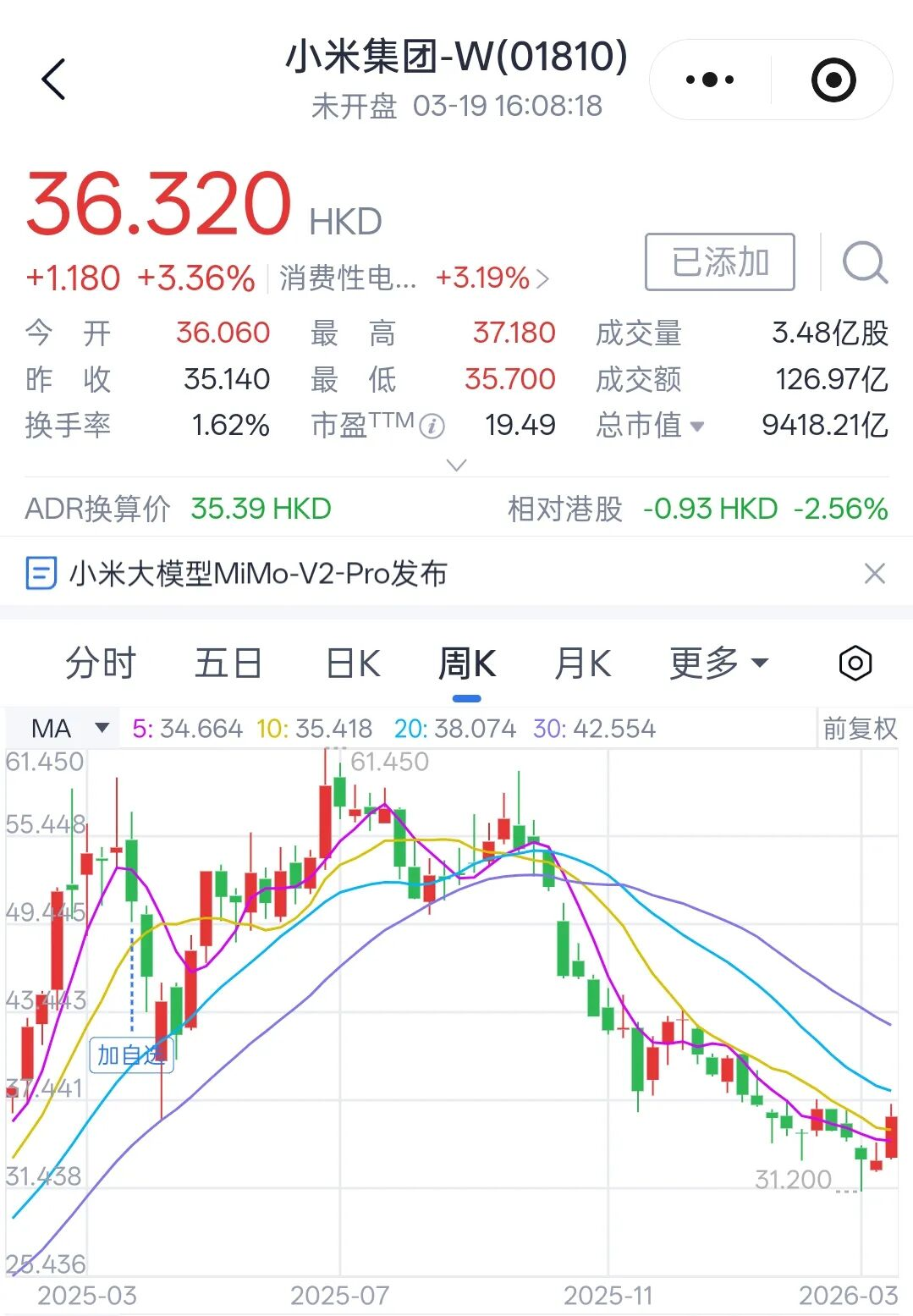Switch to the 月K chart tab
The height and width of the screenshot is (1316, 913).
click(x=582, y=664)
